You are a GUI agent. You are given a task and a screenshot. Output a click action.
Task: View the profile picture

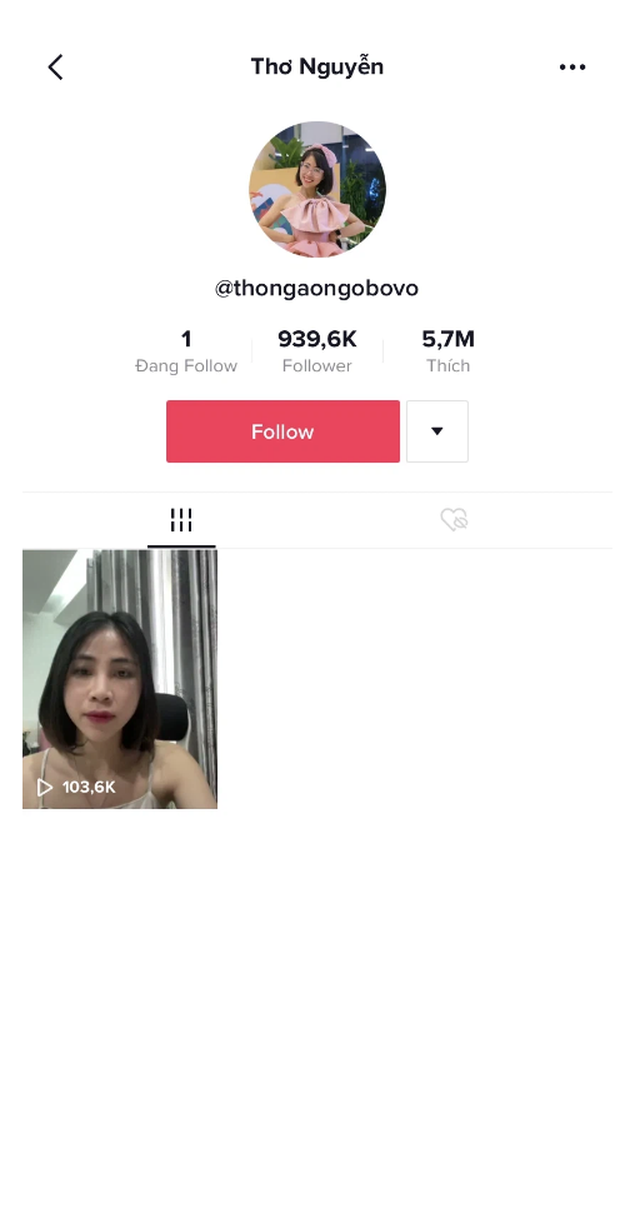317,190
